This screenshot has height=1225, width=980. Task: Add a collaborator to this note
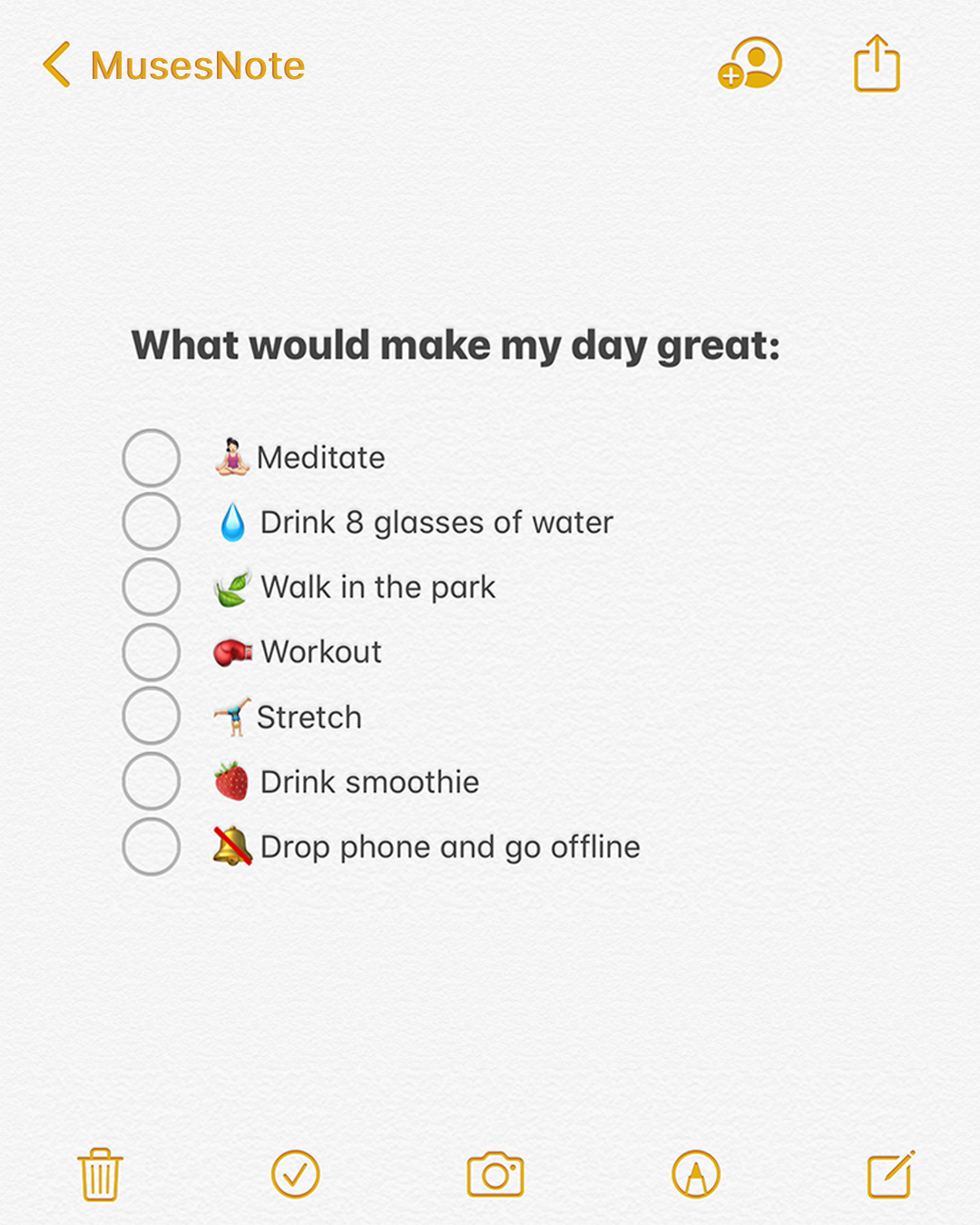click(x=750, y=64)
